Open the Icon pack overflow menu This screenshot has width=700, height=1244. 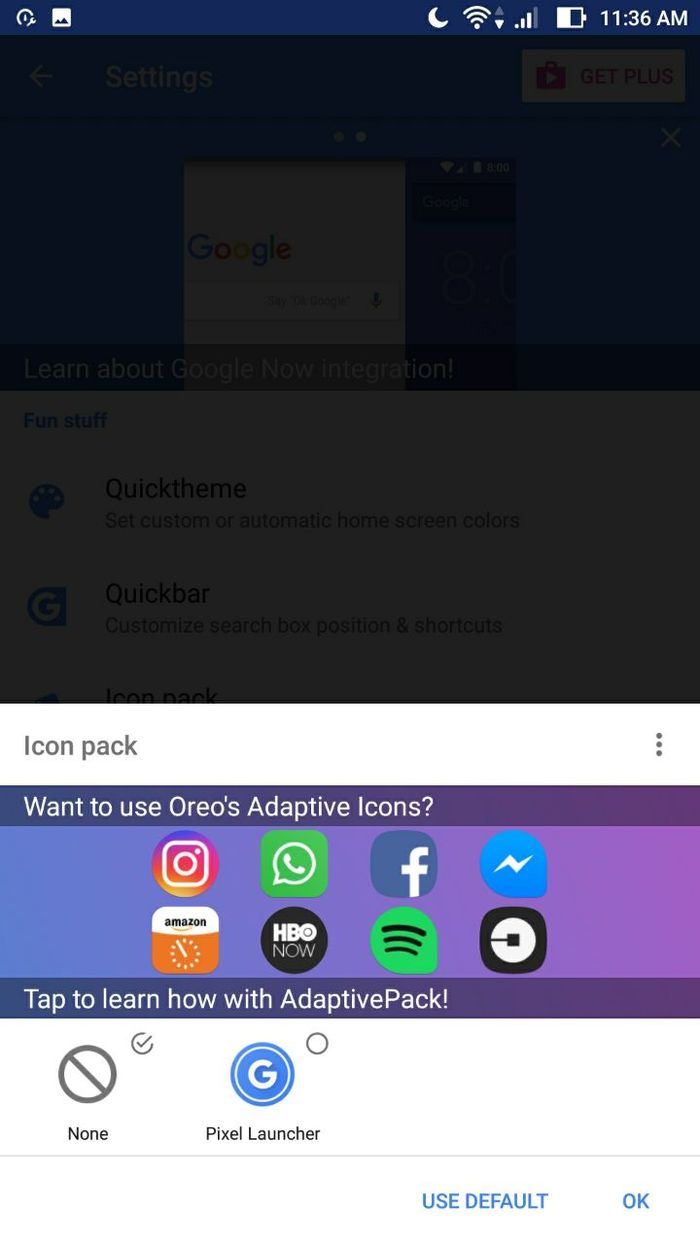click(x=658, y=744)
